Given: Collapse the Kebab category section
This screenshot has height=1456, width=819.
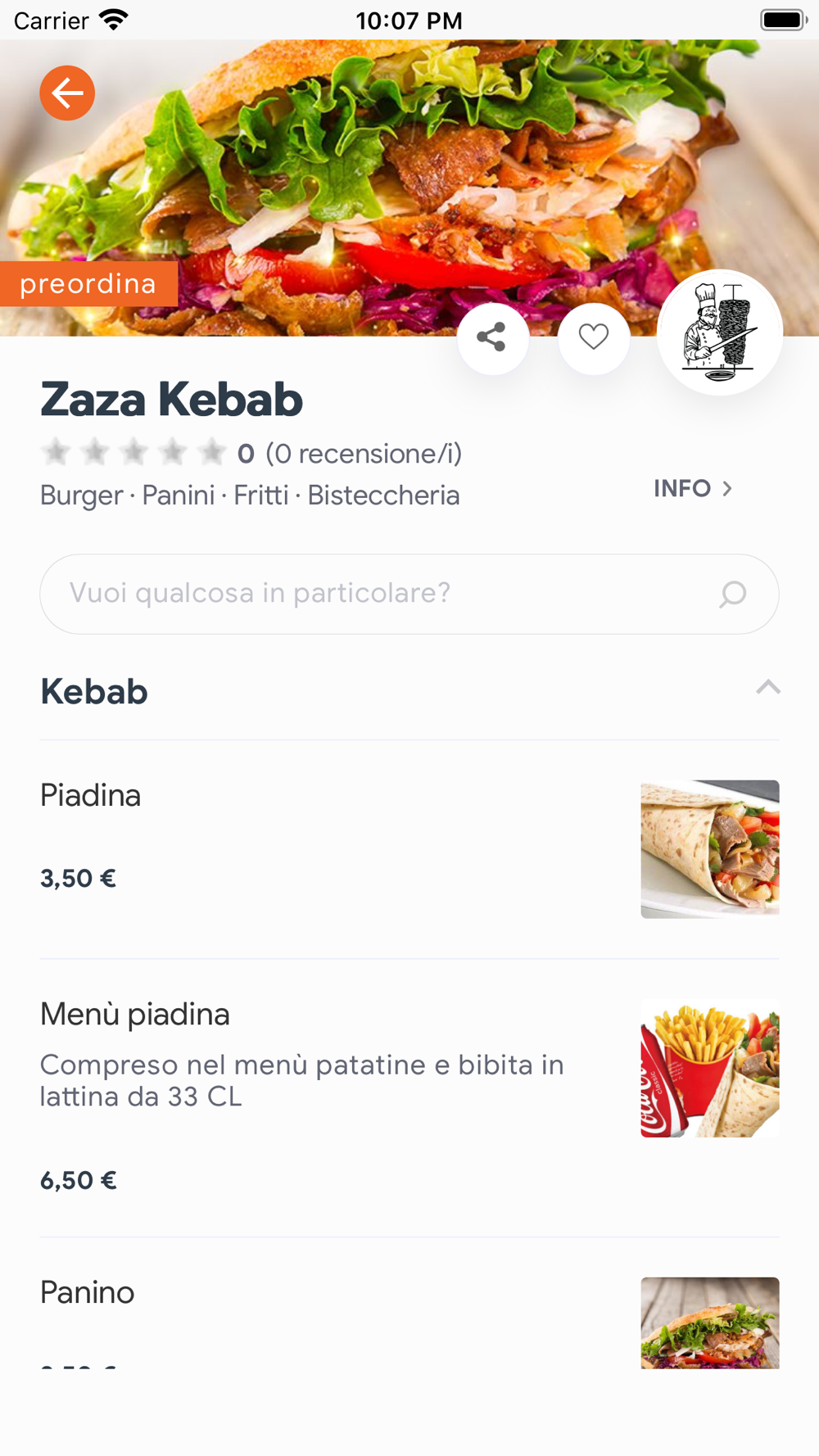Looking at the screenshot, I should point(767,689).
